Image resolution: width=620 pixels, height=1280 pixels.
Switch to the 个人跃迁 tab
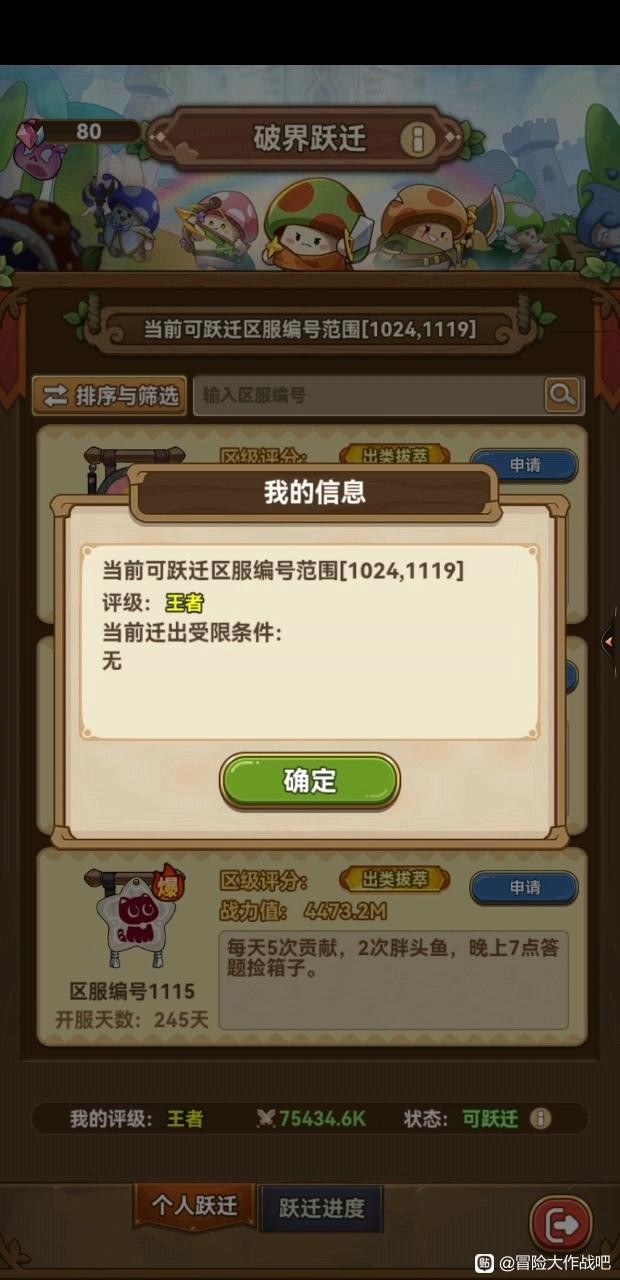tap(195, 1205)
